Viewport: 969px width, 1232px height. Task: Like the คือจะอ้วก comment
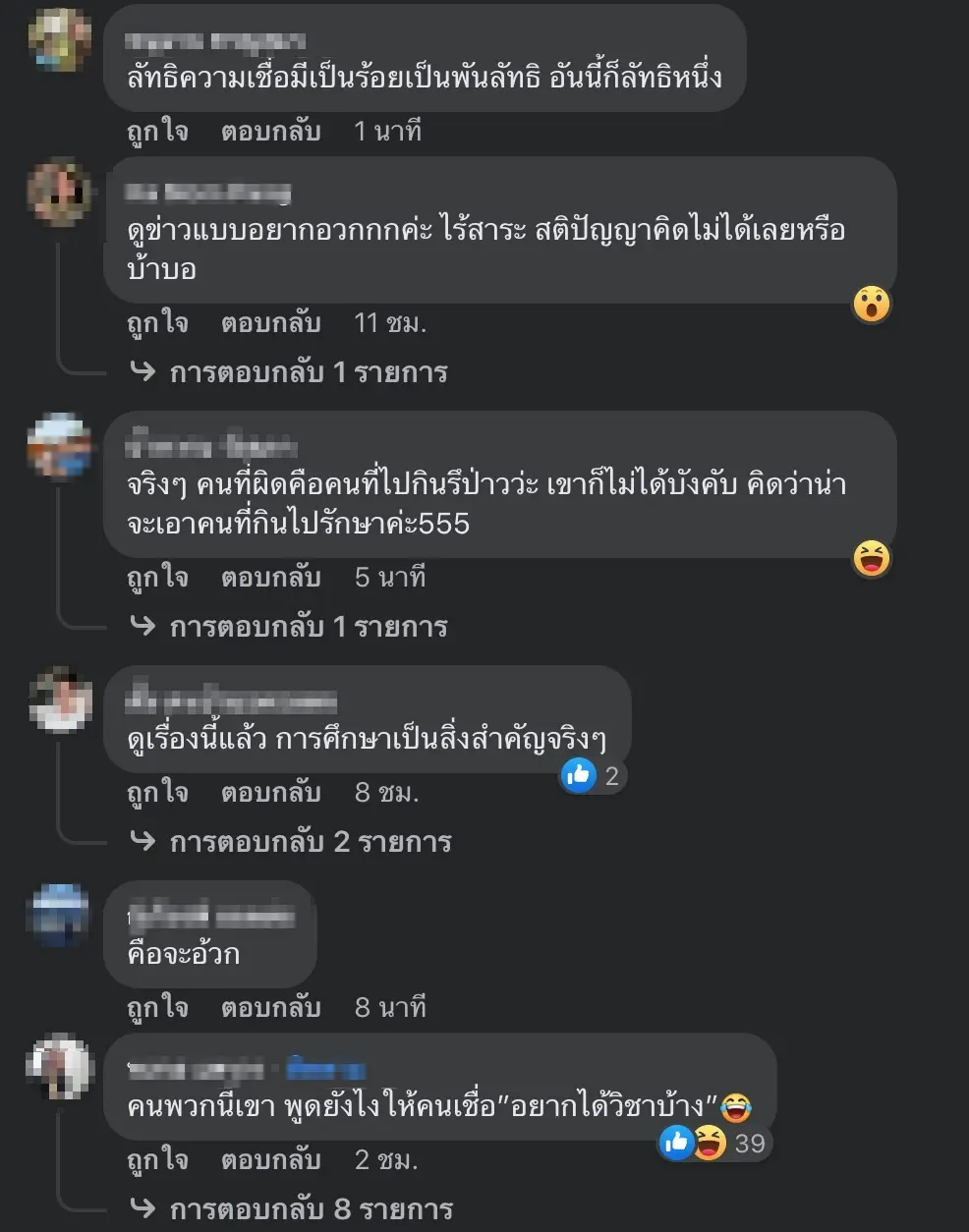[x=157, y=1008]
